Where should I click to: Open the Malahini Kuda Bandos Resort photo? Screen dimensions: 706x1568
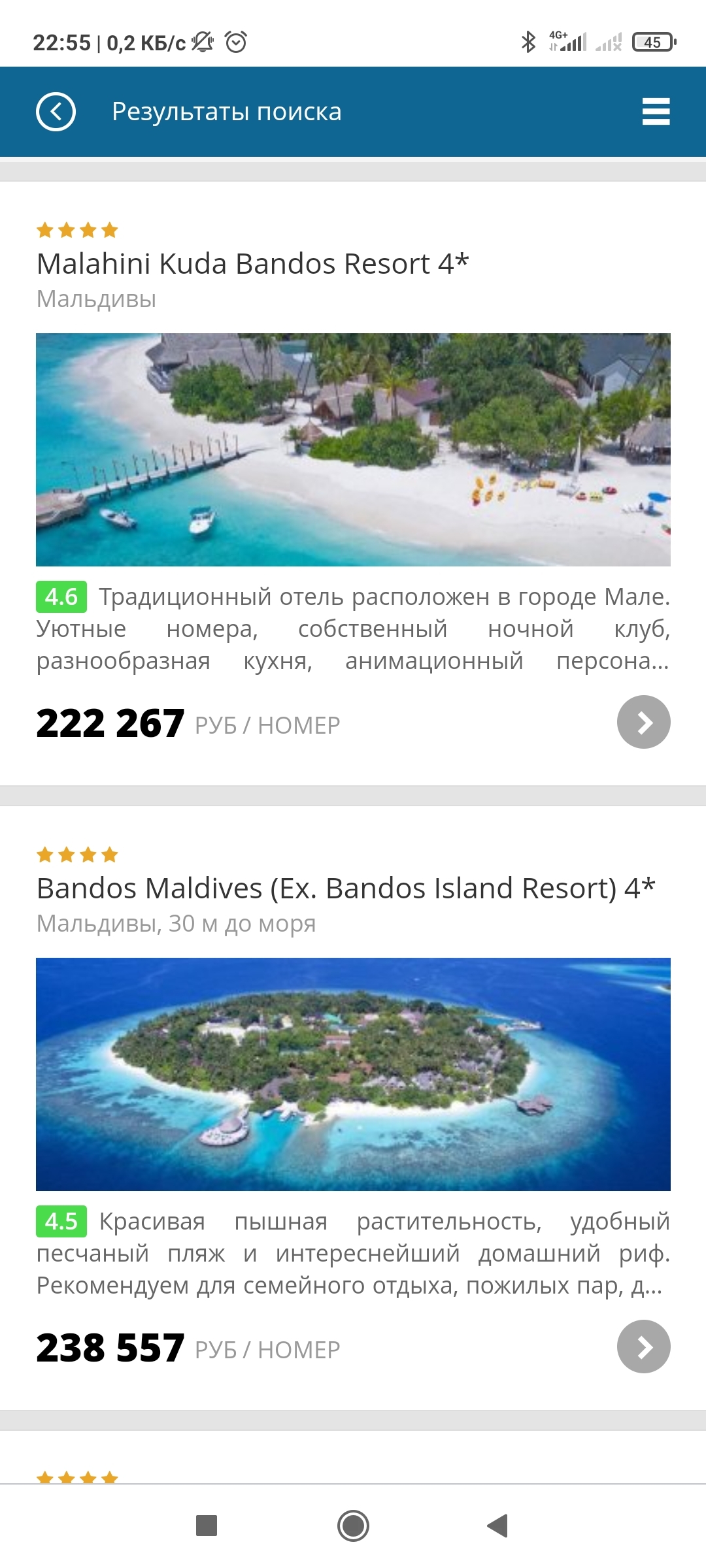coord(353,449)
